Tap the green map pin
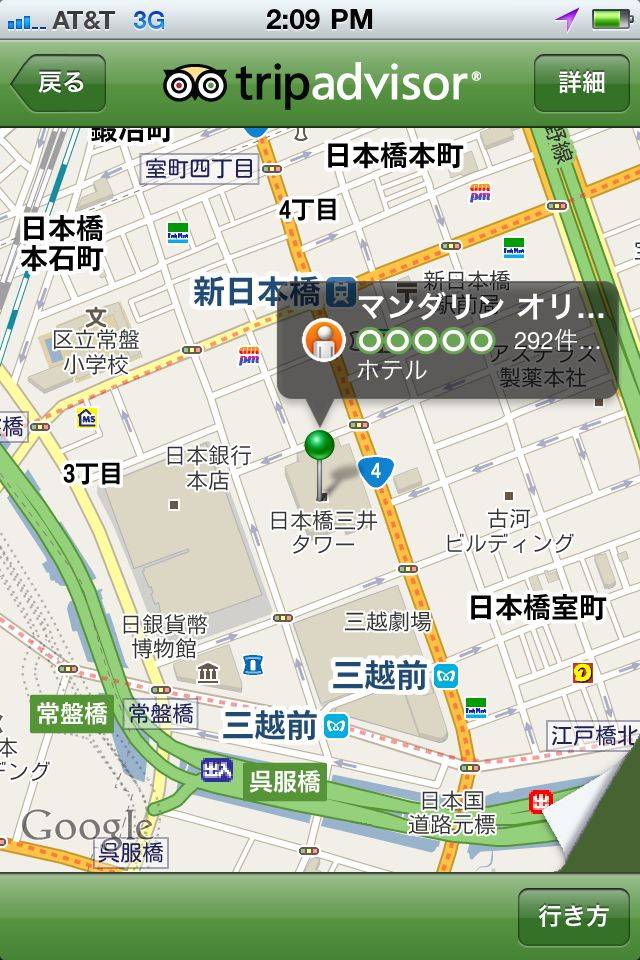Image resolution: width=640 pixels, height=960 pixels. point(320,445)
